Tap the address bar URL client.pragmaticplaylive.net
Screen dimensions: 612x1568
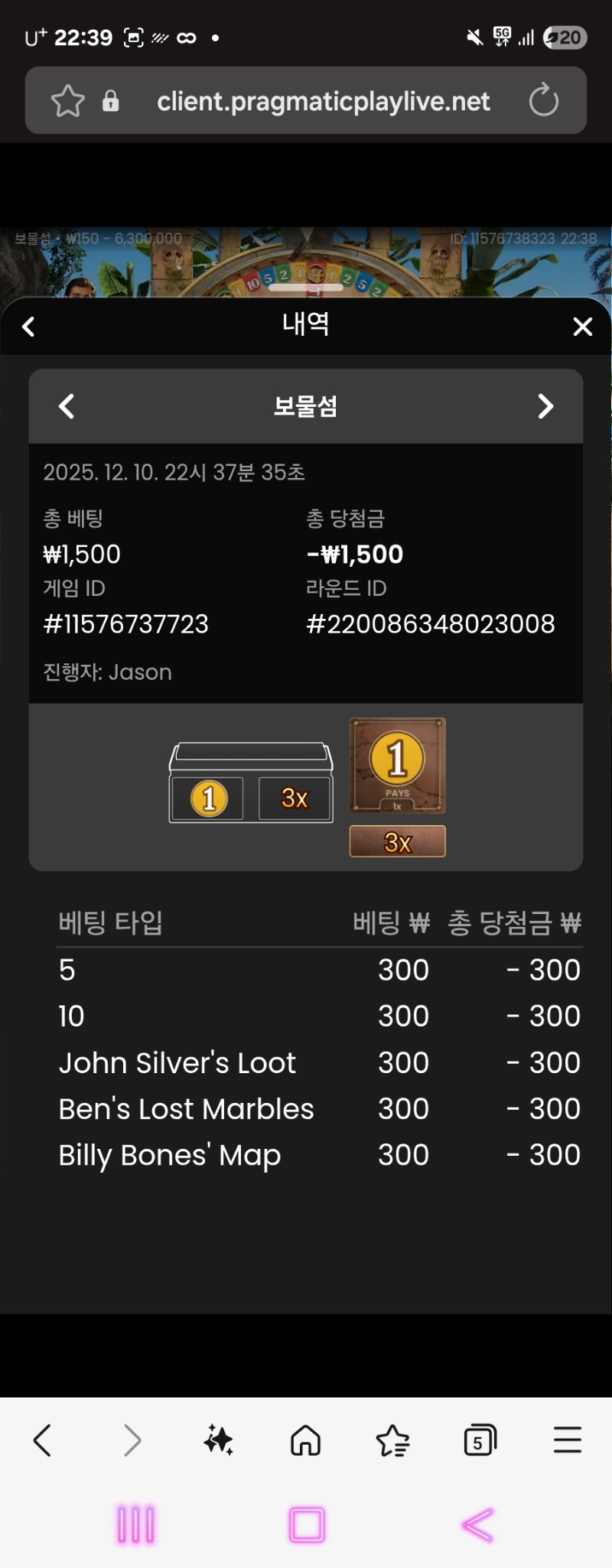pyautogui.click(x=323, y=100)
